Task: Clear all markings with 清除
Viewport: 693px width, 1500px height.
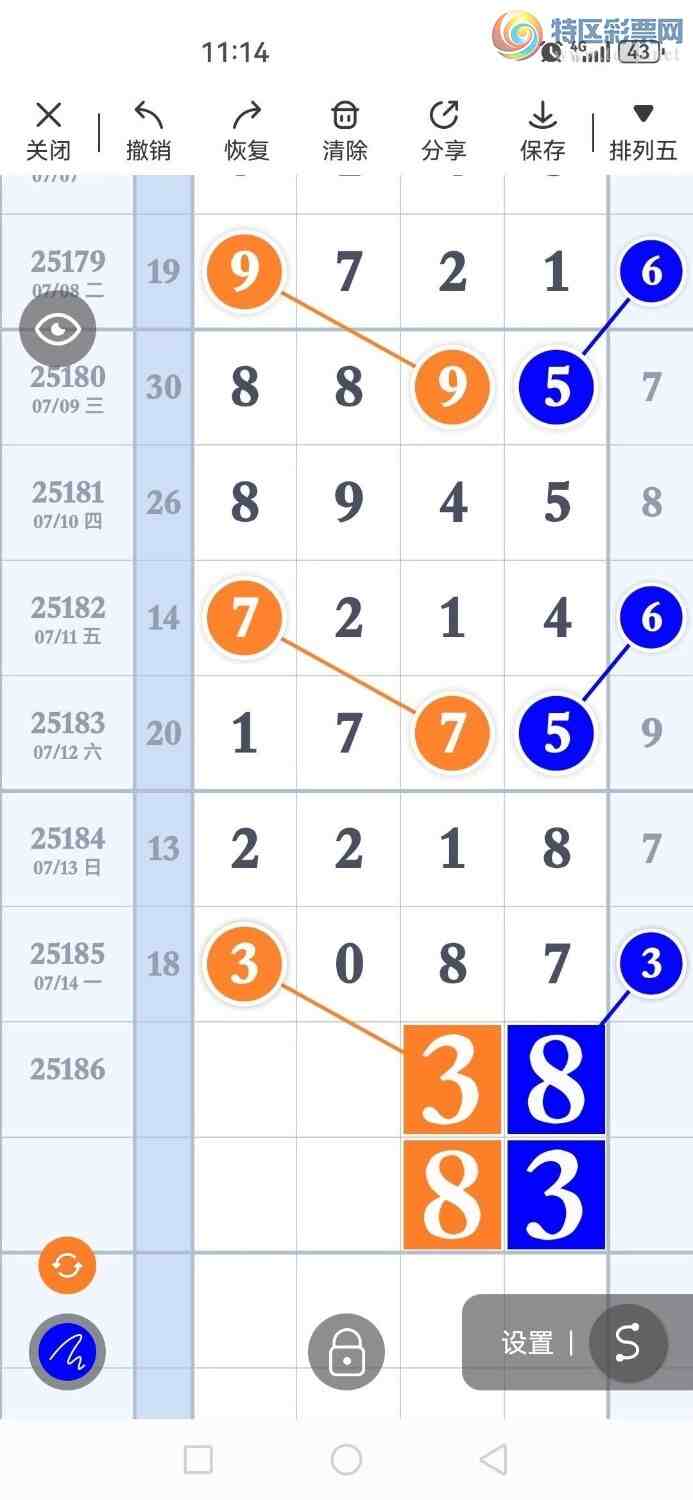Action: 345,131
